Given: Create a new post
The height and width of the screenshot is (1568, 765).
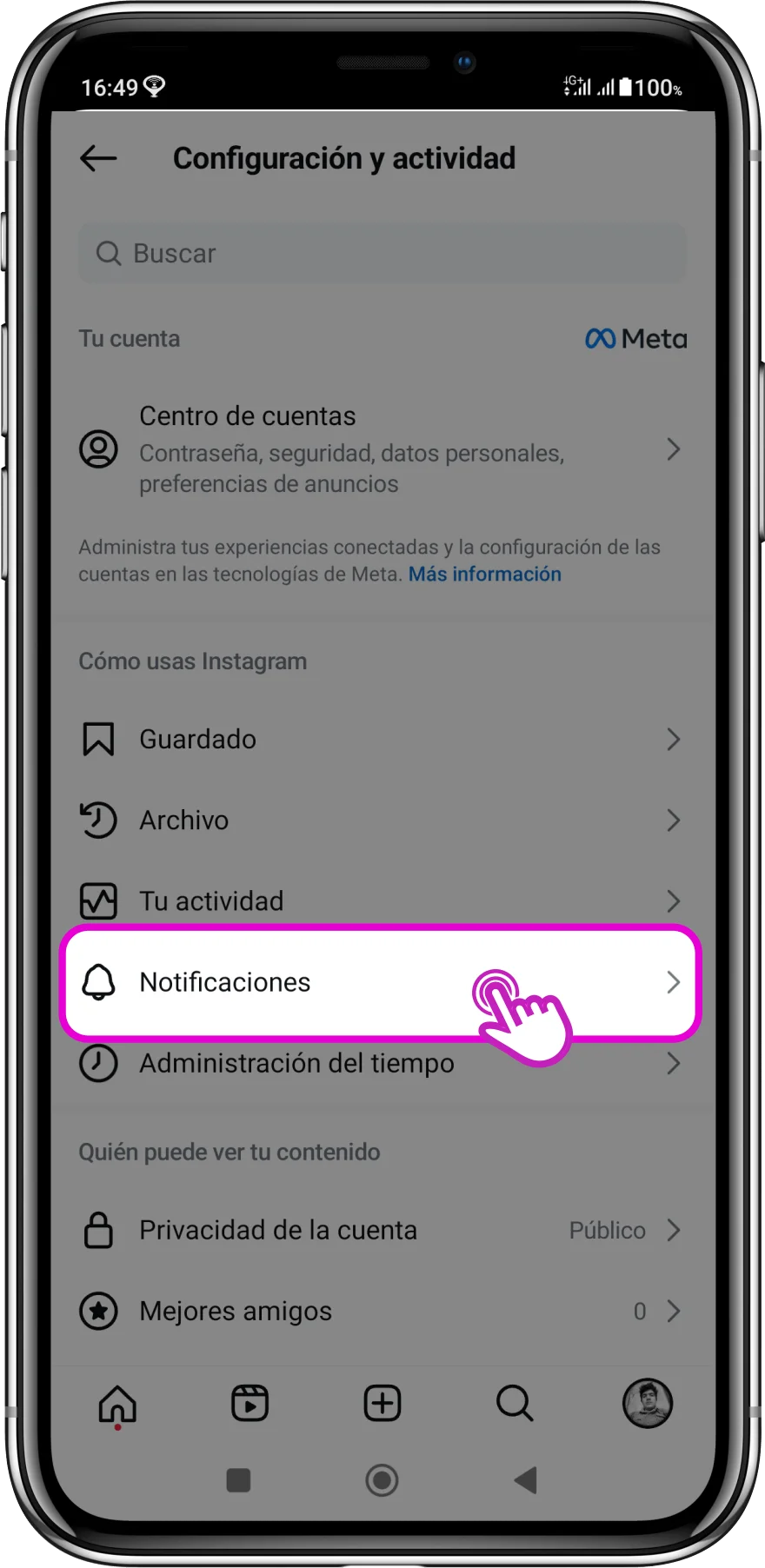Looking at the screenshot, I should tap(382, 1404).
